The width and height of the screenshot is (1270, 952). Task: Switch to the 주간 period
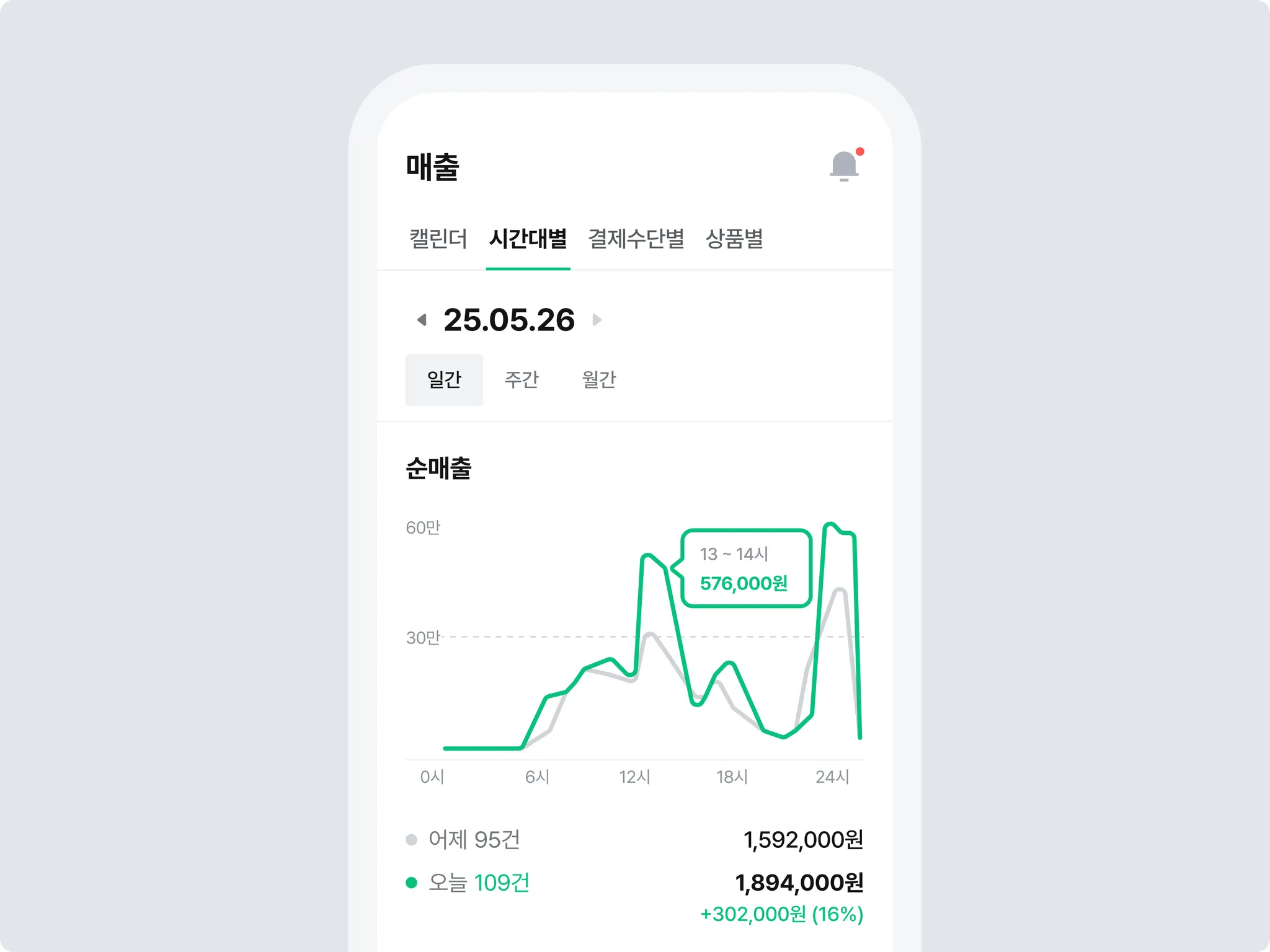522,379
